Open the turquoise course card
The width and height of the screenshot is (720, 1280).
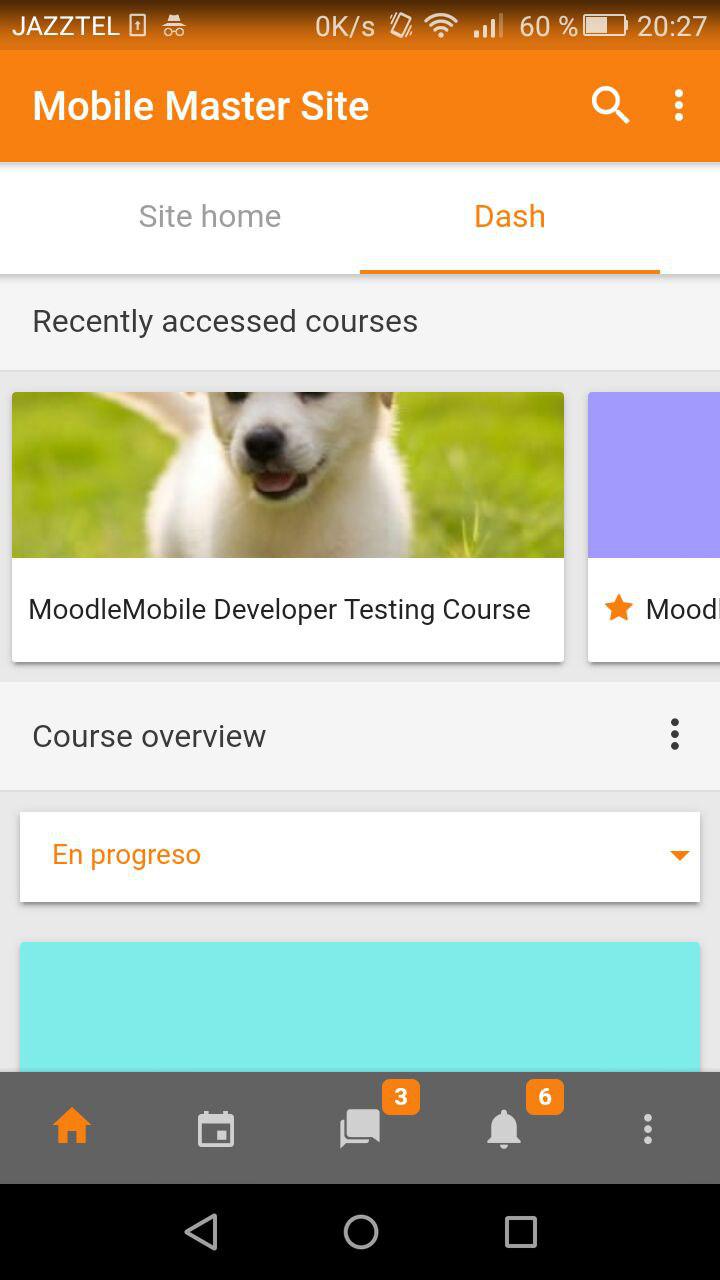coord(360,1007)
